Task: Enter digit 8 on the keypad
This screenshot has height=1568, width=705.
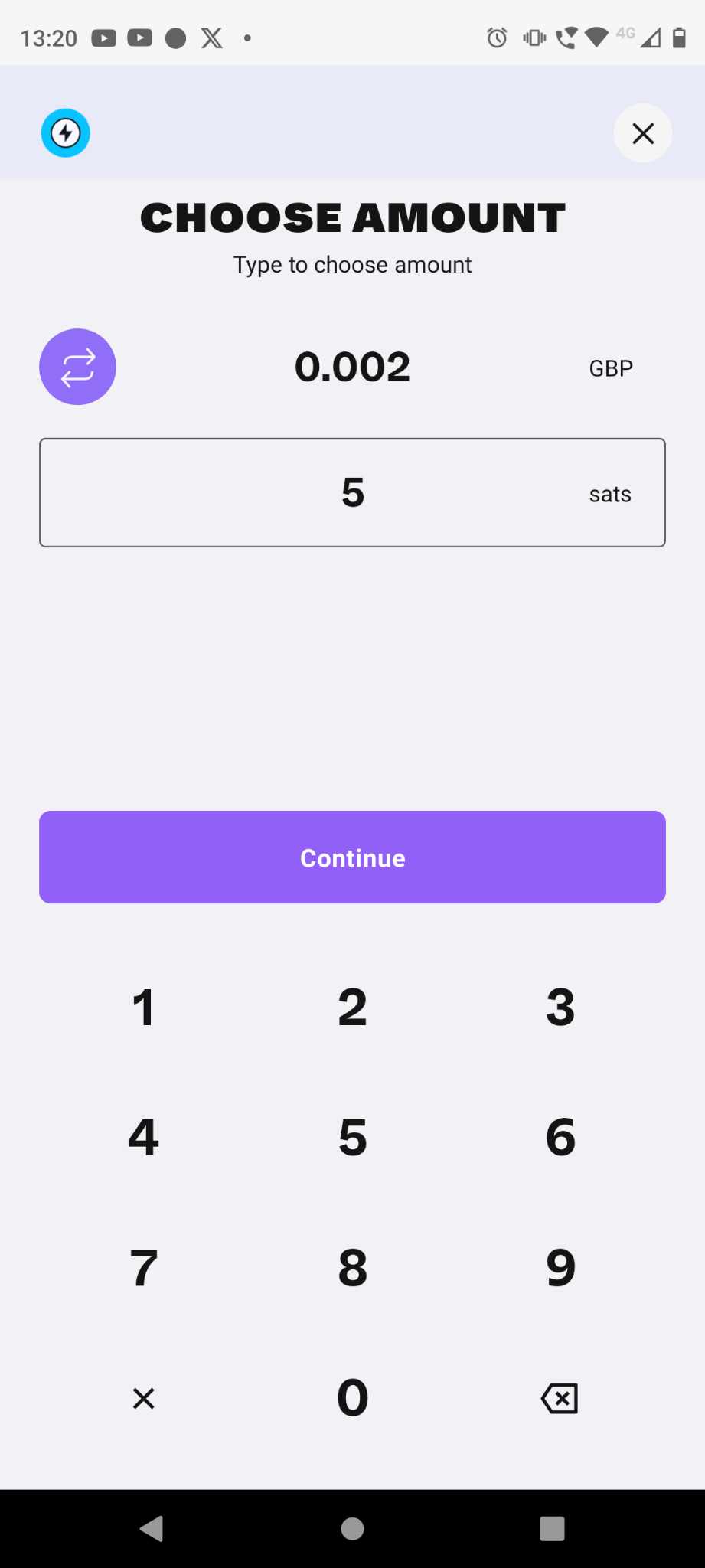Action: (x=352, y=1268)
